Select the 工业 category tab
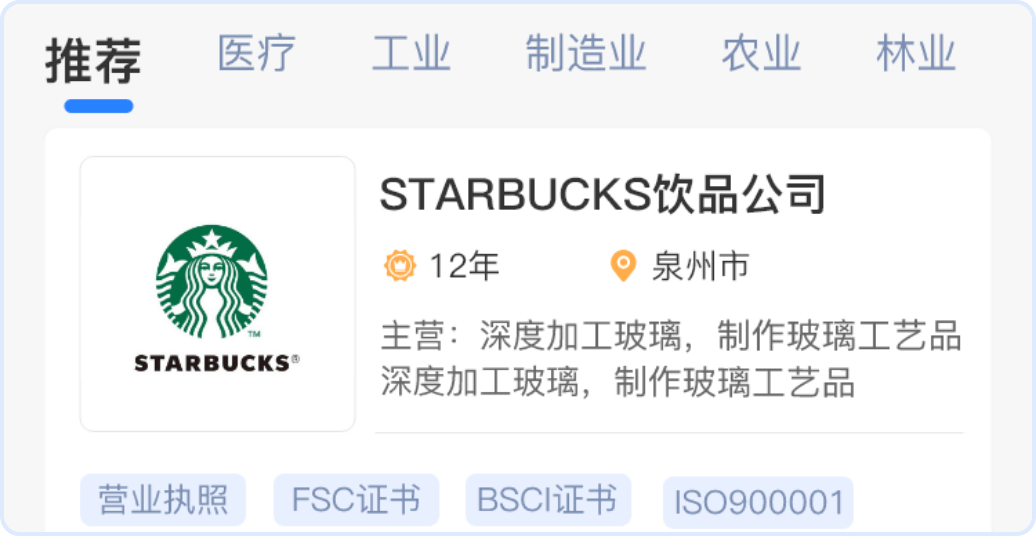 pyautogui.click(x=411, y=55)
